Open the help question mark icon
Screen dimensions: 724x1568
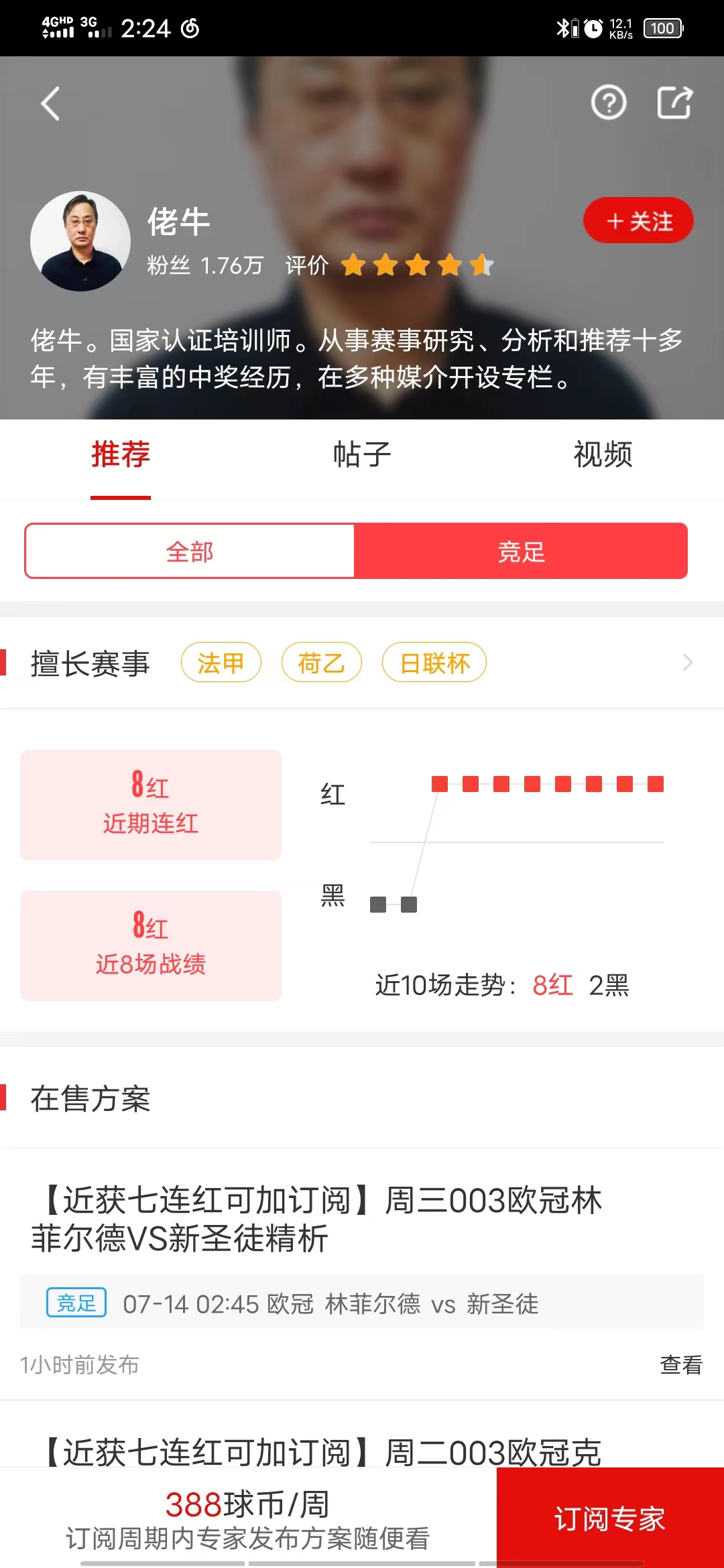click(608, 103)
